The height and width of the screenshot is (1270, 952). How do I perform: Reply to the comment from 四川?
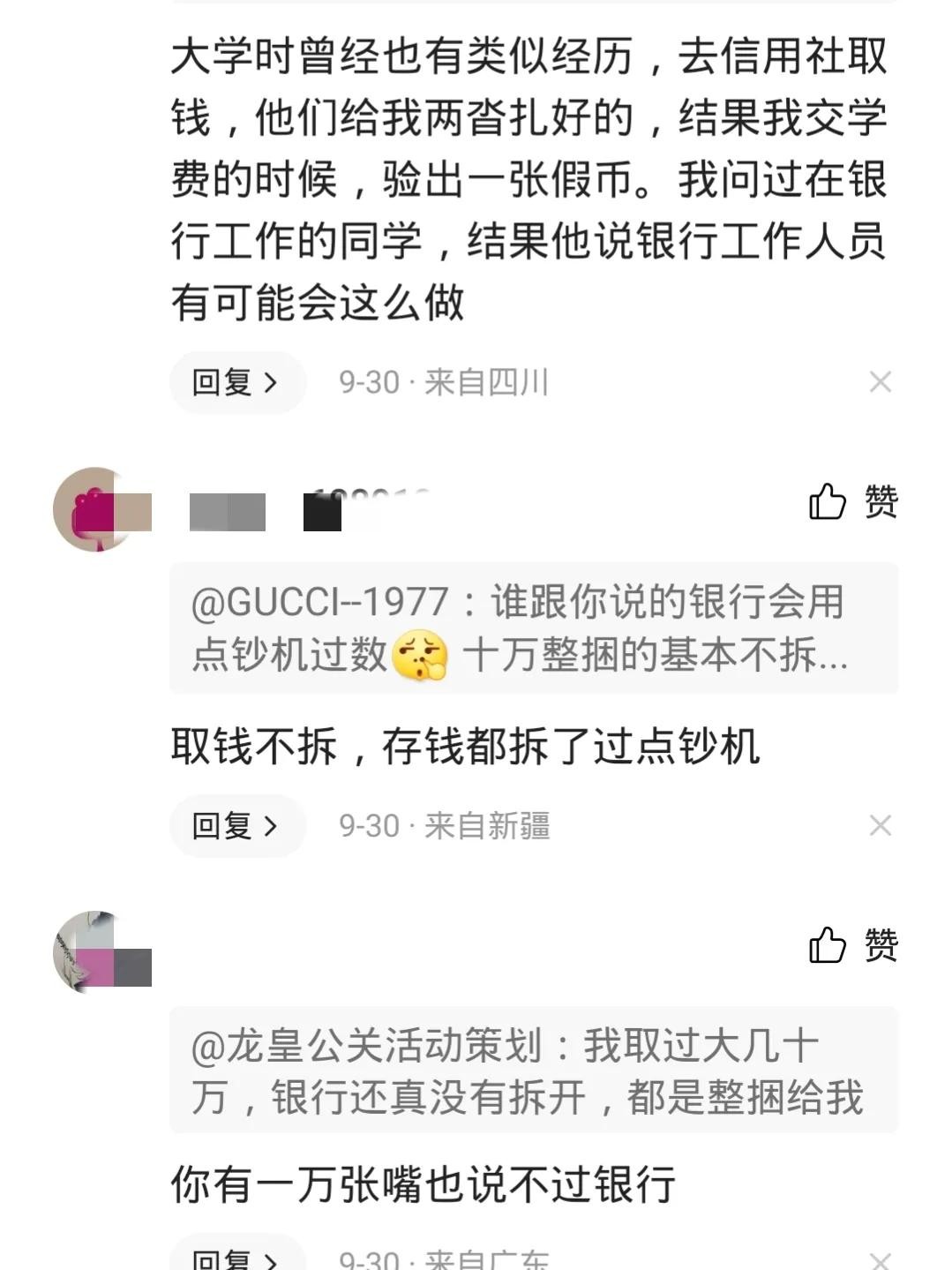[x=236, y=383]
